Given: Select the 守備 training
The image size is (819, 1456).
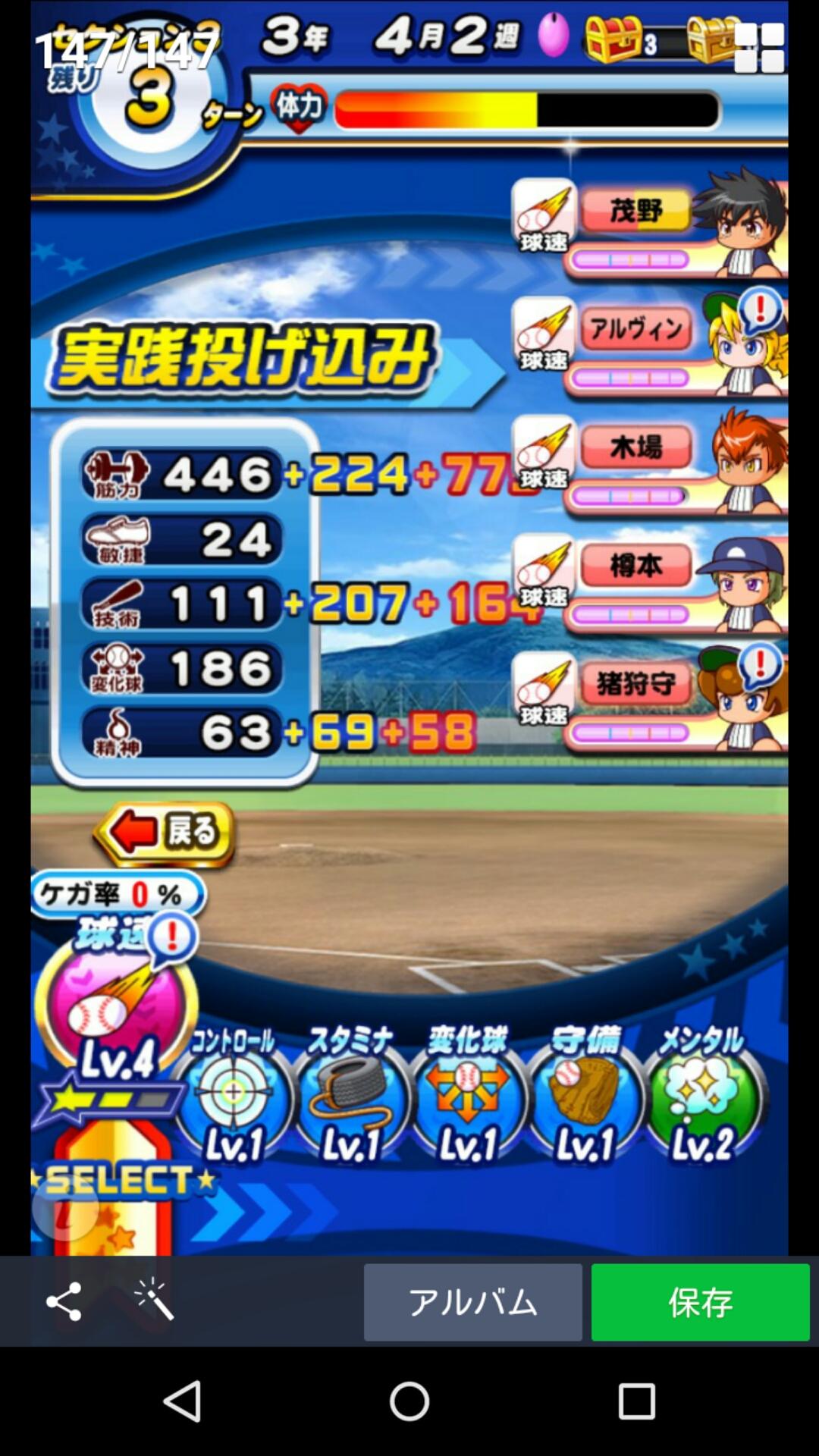Looking at the screenshot, I should coord(585,1096).
